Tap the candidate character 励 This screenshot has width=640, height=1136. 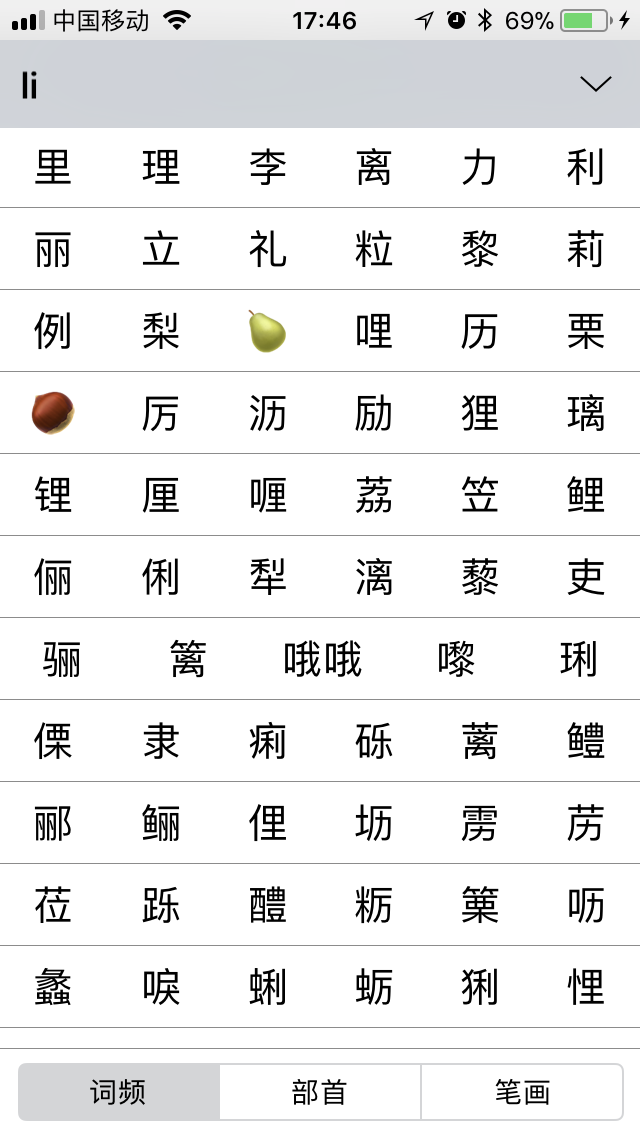(x=373, y=413)
